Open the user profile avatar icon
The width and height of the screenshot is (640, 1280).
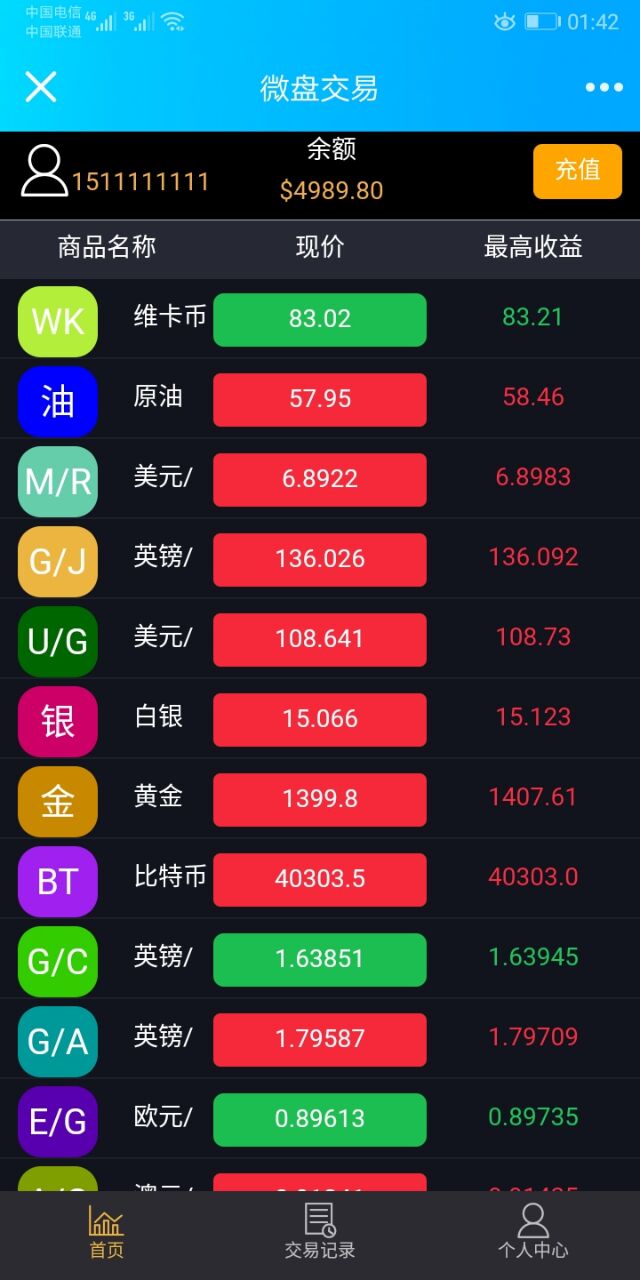coord(44,171)
